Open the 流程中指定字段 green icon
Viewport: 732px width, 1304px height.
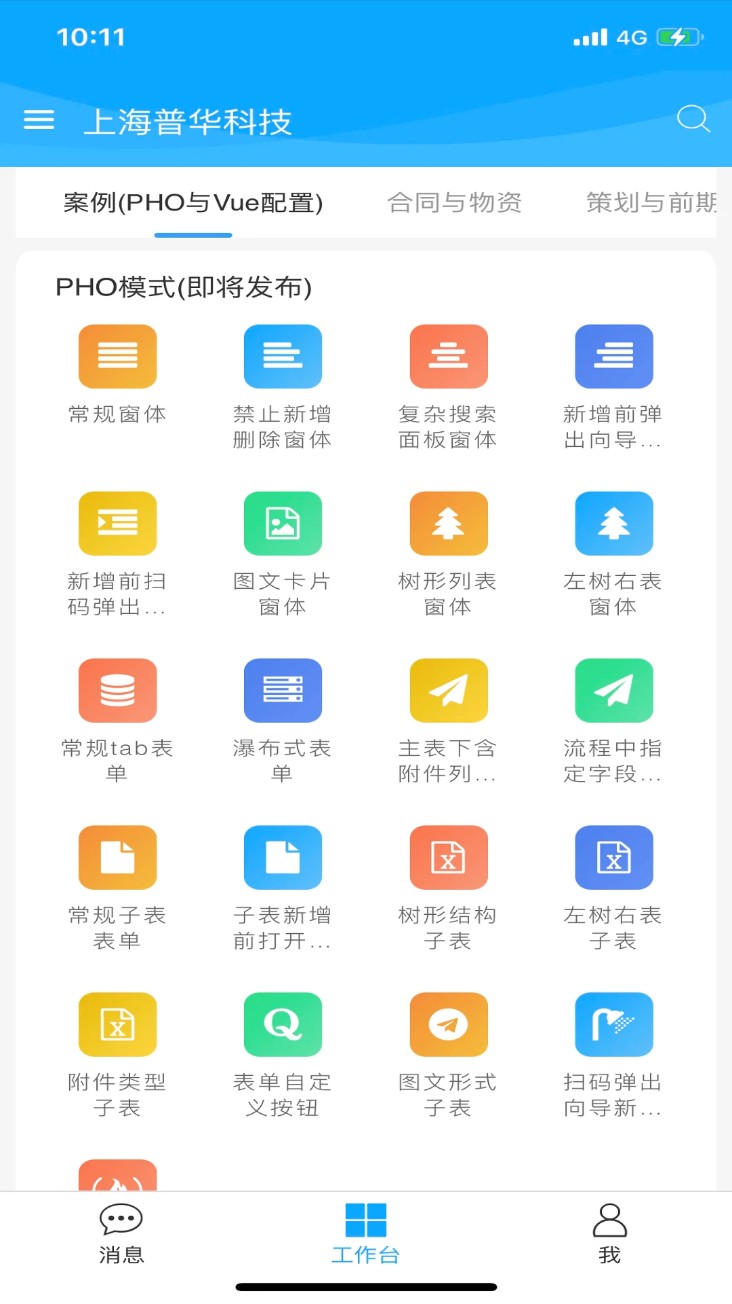point(614,689)
